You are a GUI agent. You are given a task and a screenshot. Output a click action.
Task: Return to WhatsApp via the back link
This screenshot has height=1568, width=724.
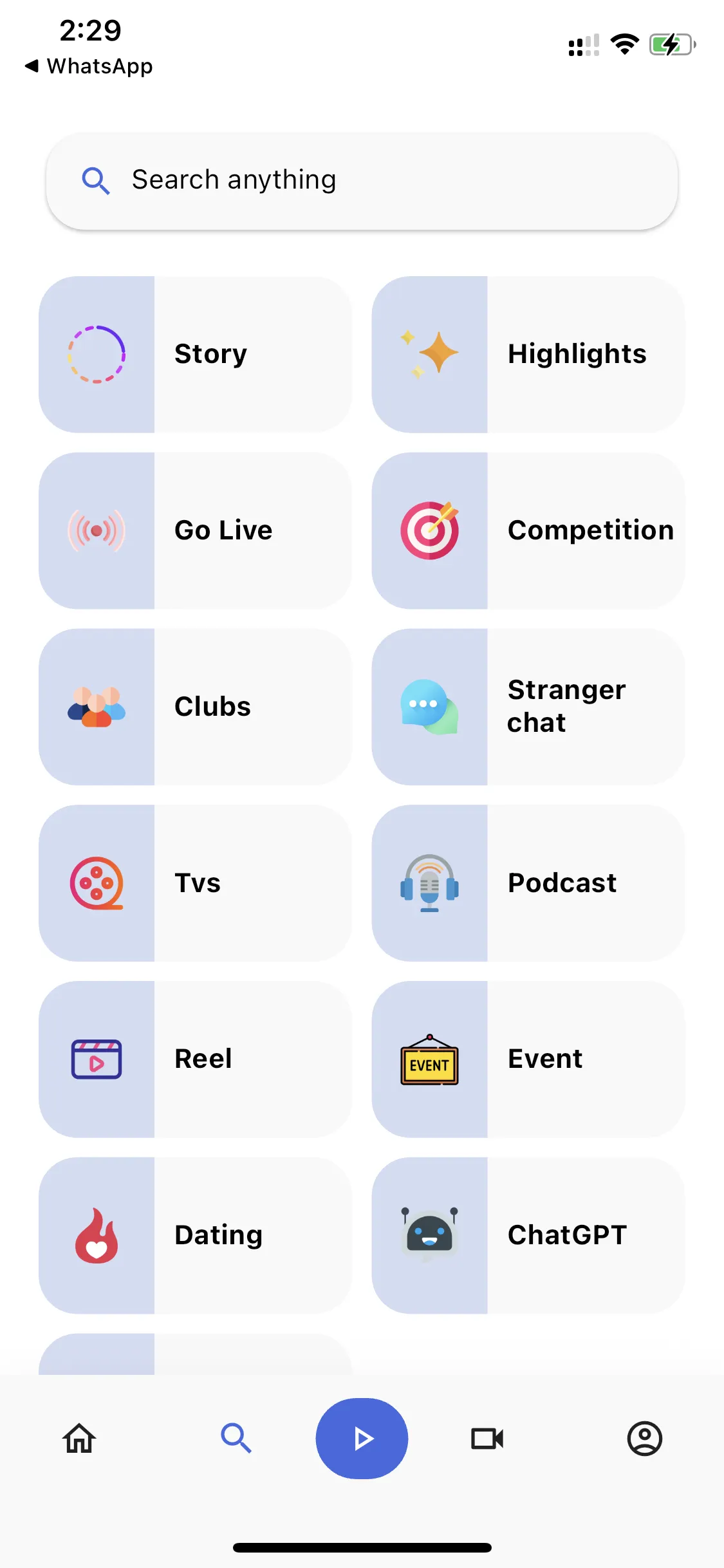coord(88,66)
